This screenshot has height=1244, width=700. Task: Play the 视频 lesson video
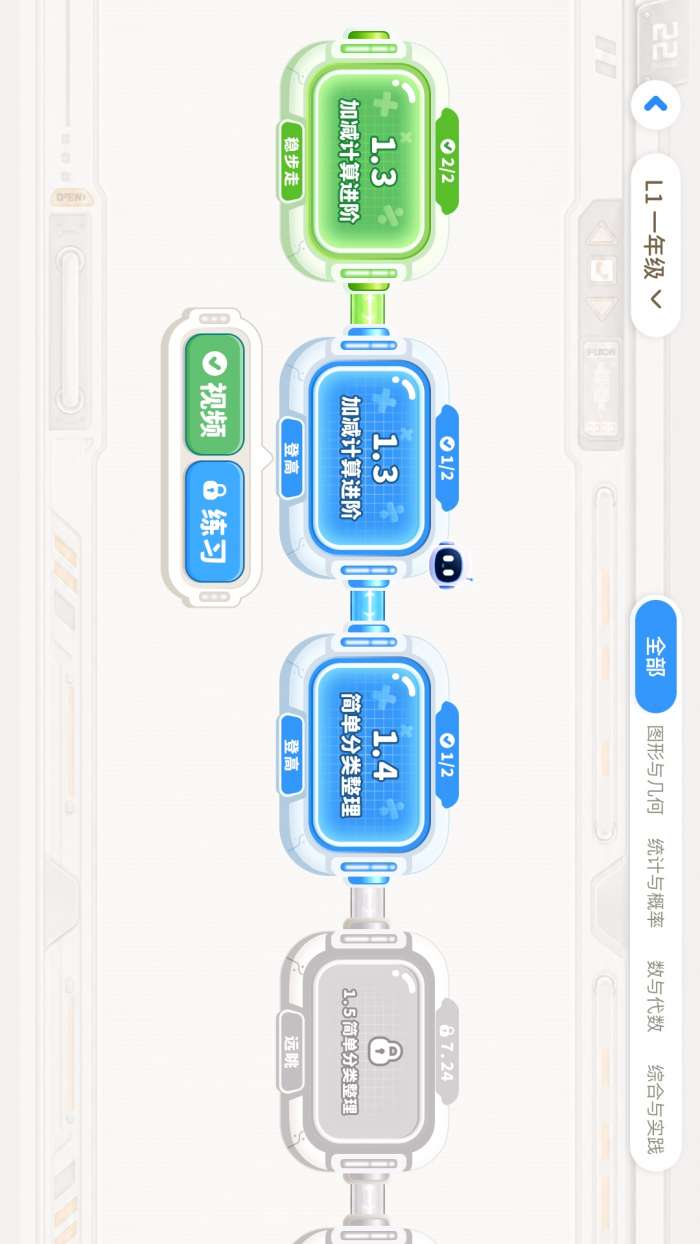pos(214,395)
